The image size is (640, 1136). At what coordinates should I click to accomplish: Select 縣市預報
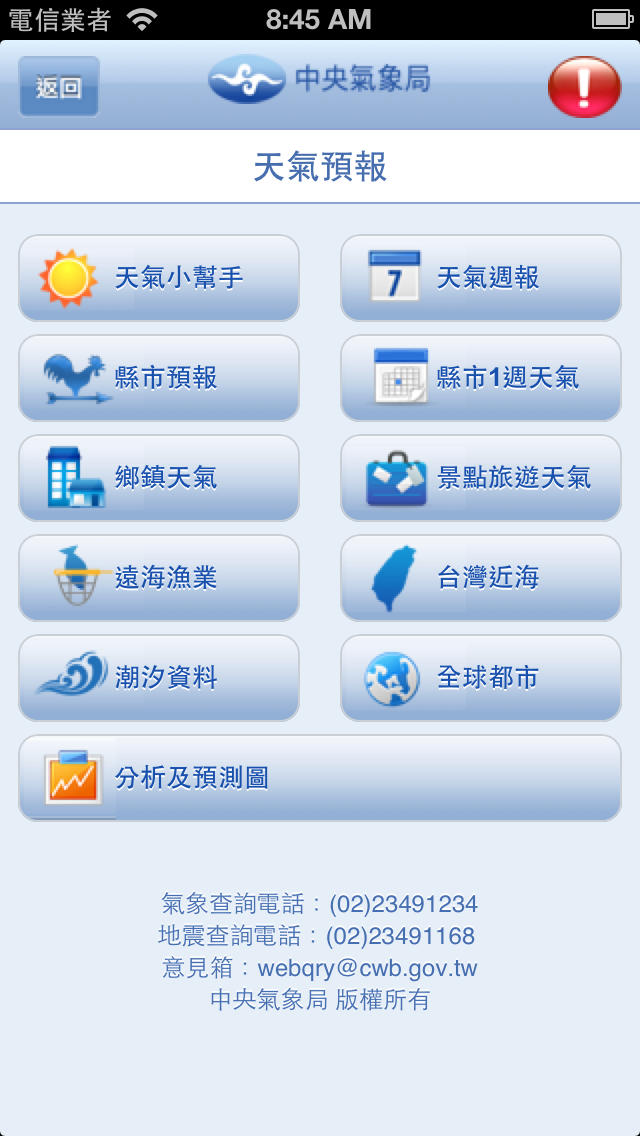[x=159, y=377]
